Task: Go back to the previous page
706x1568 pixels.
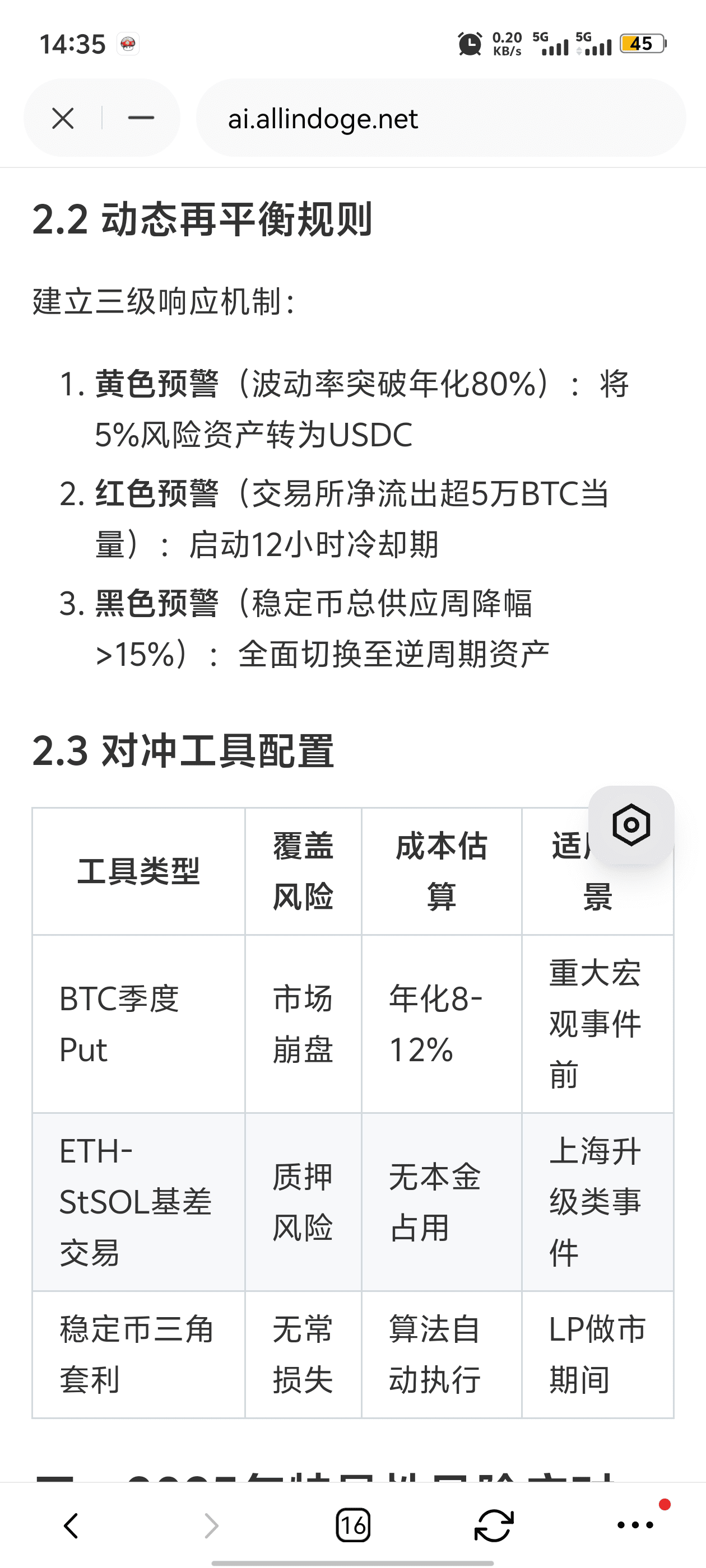Action: [x=71, y=1525]
